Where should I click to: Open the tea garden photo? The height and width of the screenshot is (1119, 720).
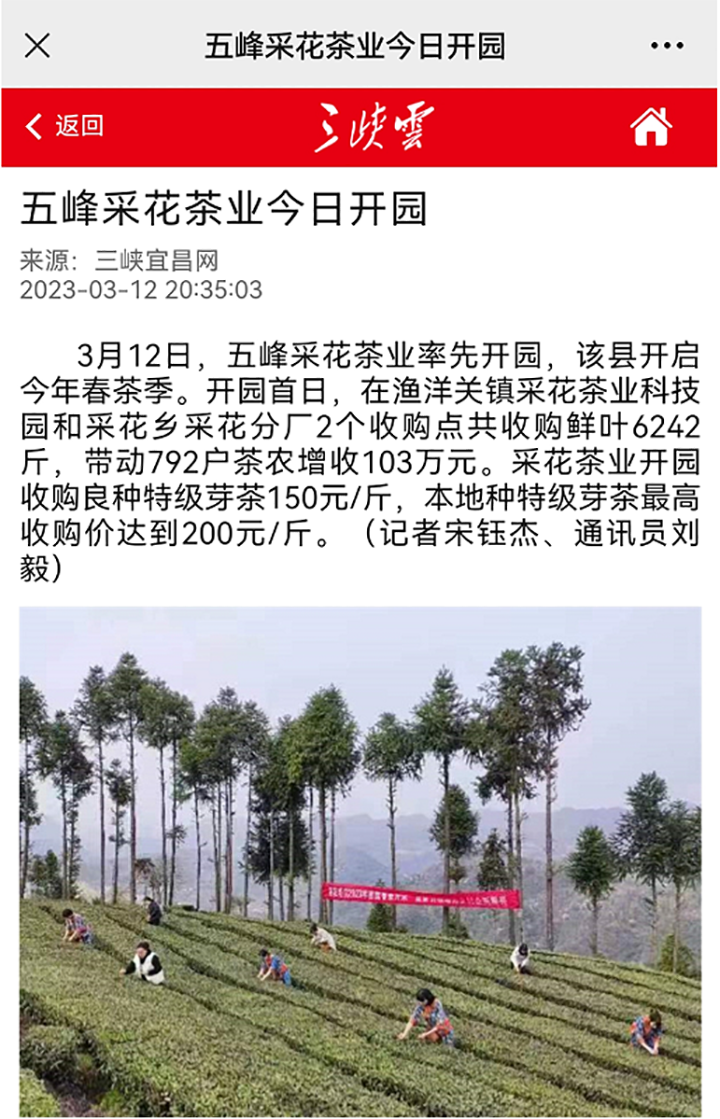pyautogui.click(x=360, y=860)
